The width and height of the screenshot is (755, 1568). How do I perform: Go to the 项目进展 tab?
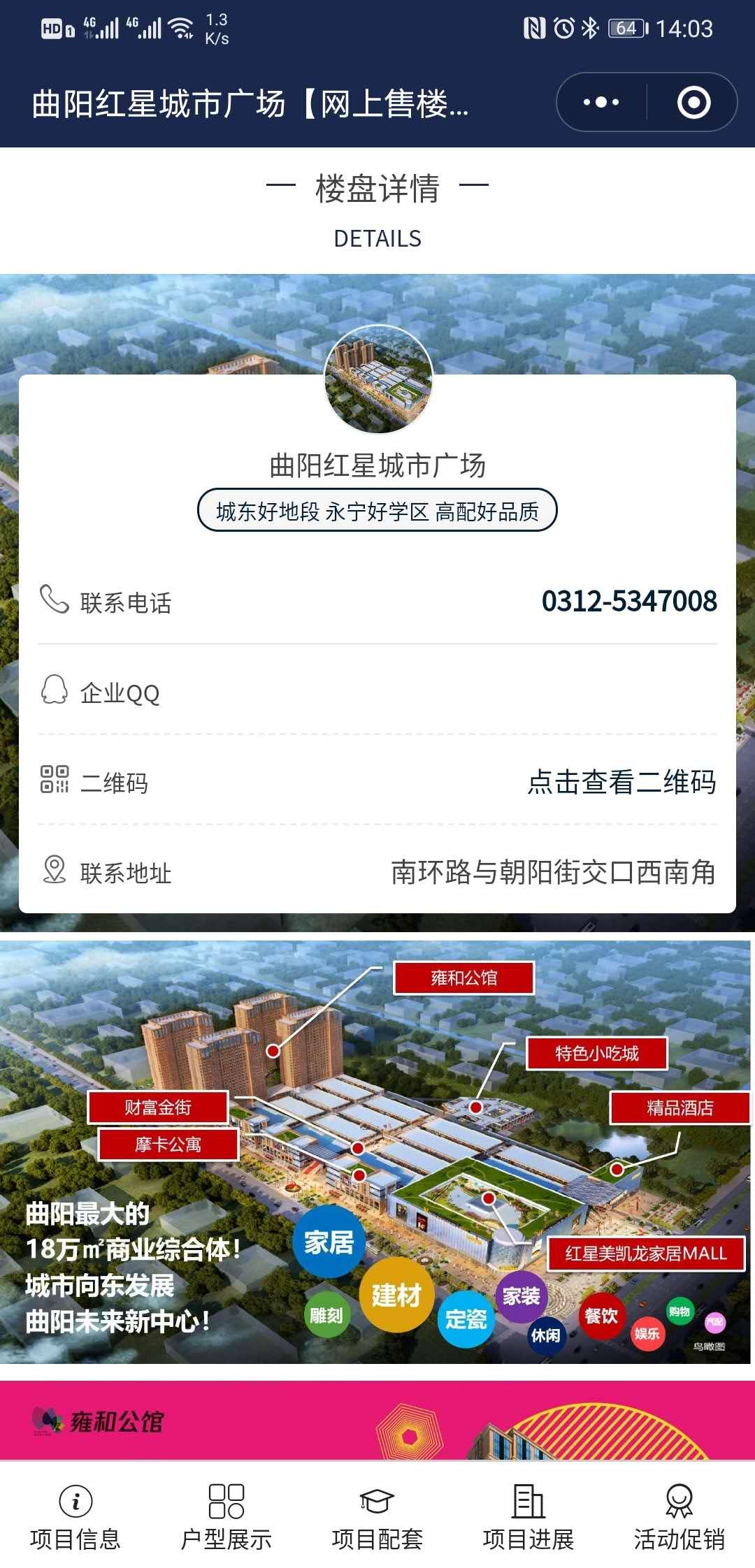528,1518
